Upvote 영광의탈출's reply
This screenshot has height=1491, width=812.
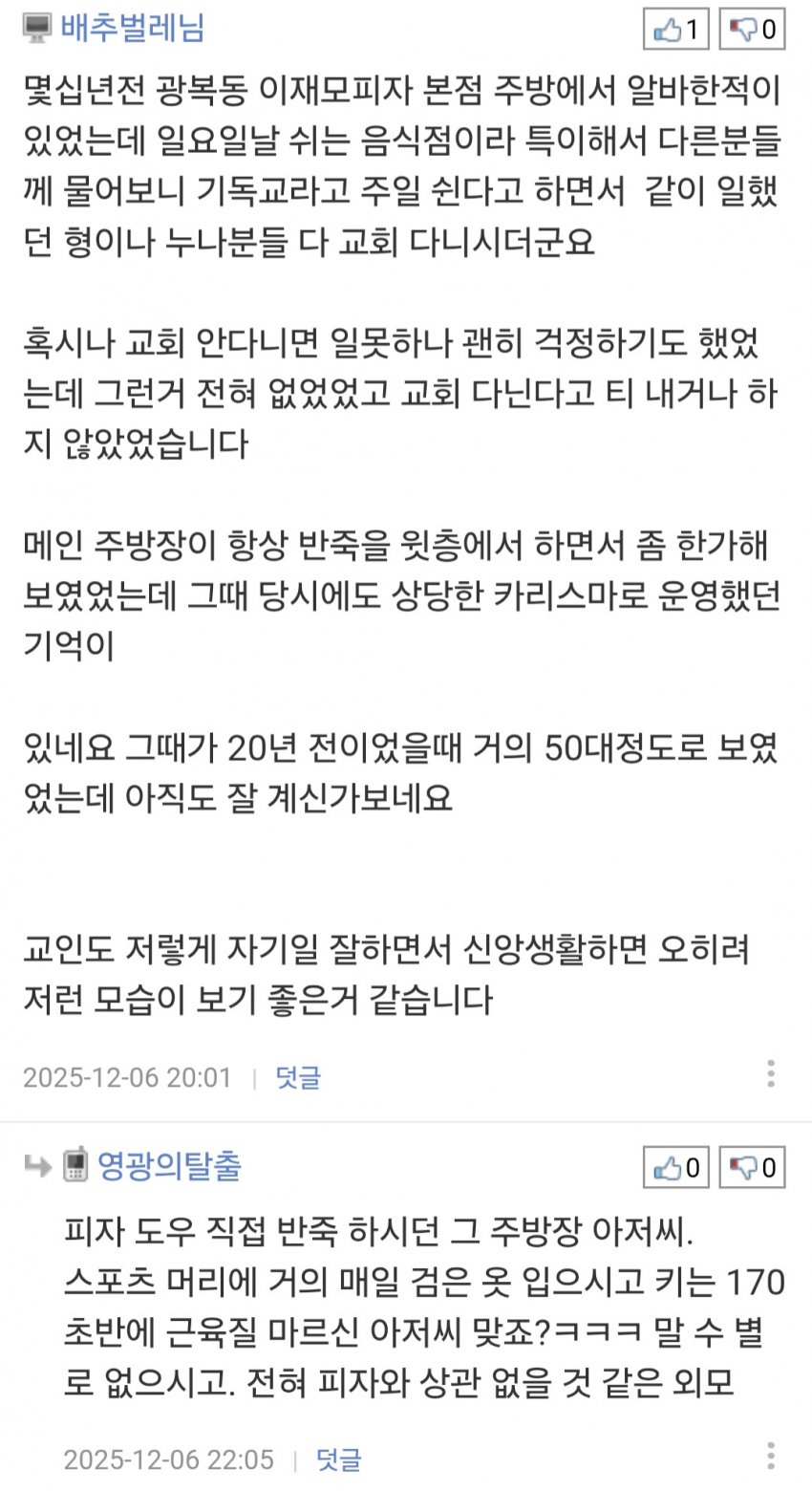[x=676, y=1167]
